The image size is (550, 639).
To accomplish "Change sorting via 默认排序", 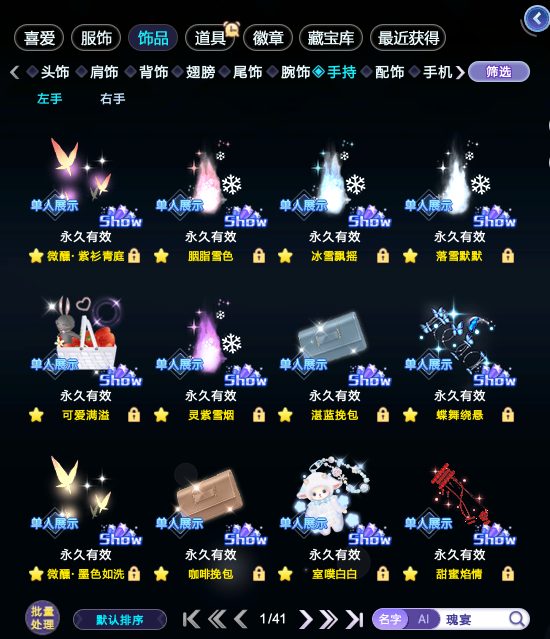I will tap(120, 620).
